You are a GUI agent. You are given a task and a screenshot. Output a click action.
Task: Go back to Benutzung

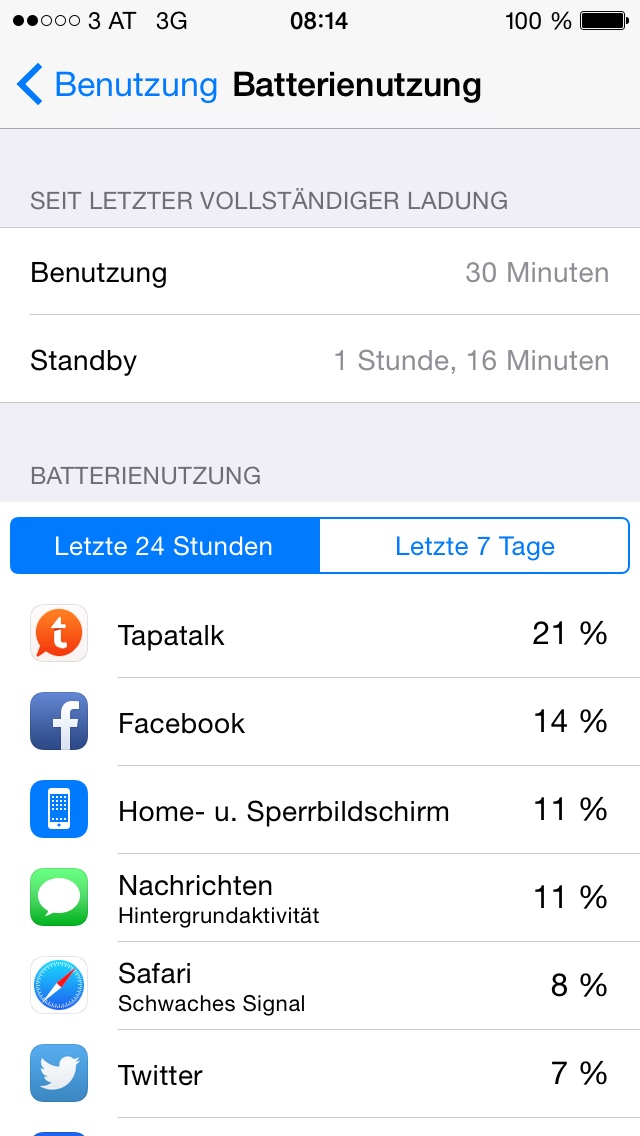[x=117, y=85]
